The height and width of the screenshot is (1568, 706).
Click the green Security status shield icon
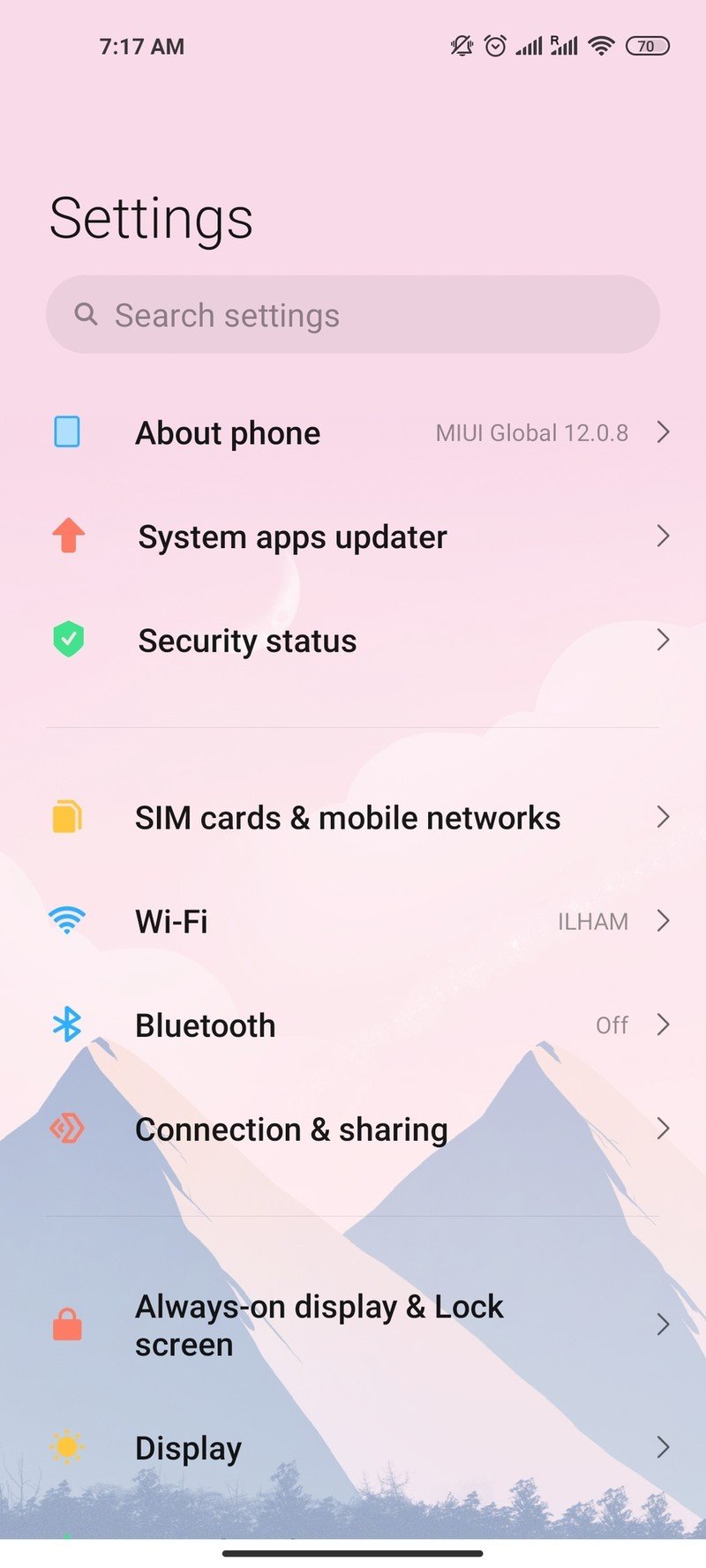tap(67, 641)
